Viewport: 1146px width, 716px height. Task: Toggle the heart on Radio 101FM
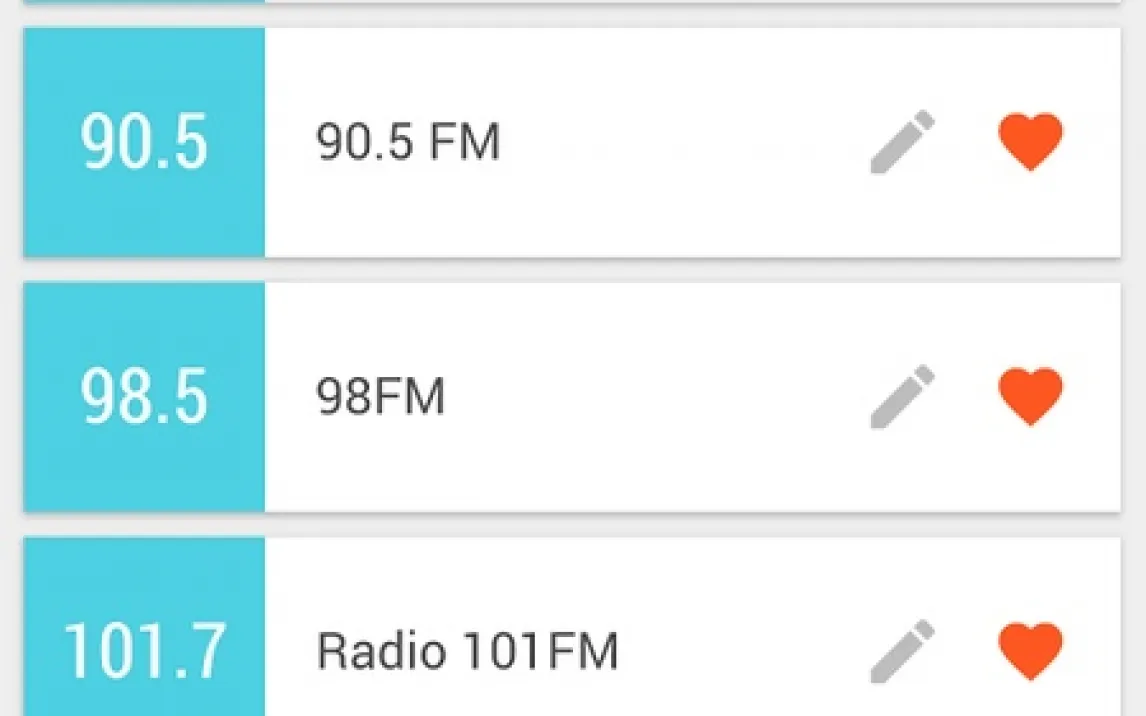pos(1030,651)
